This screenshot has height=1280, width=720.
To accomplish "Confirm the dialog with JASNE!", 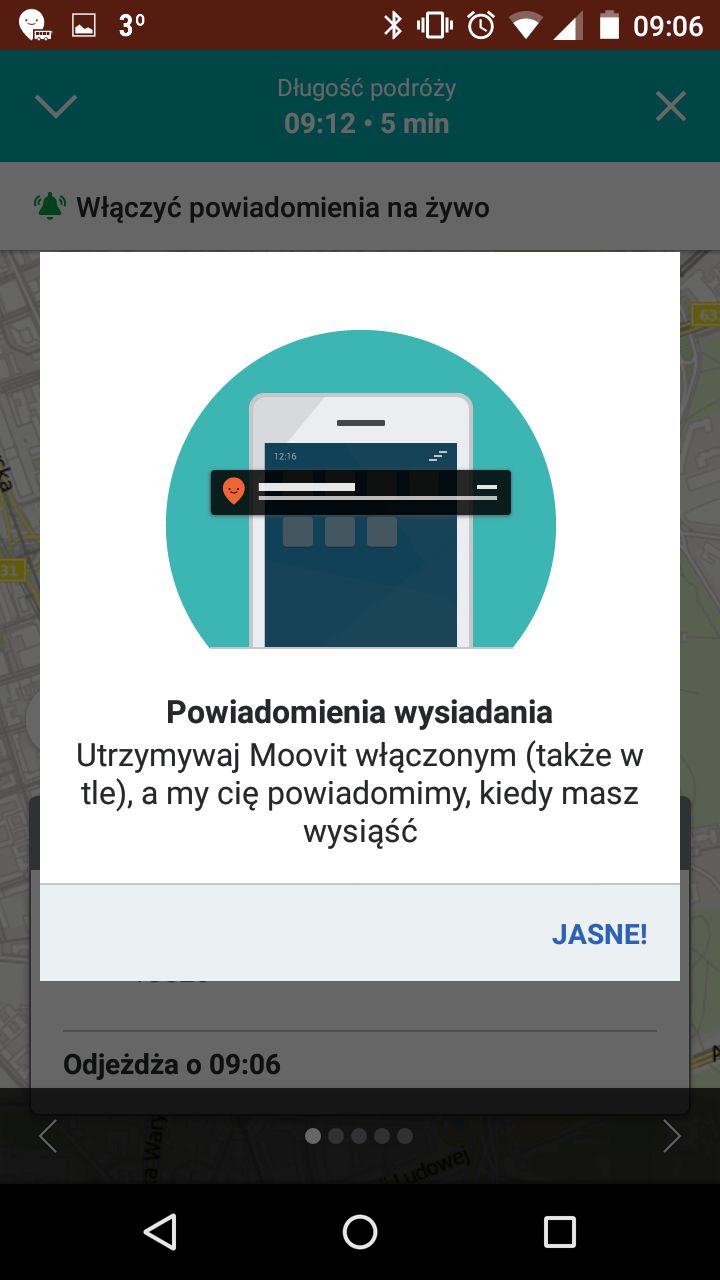I will 599,934.
